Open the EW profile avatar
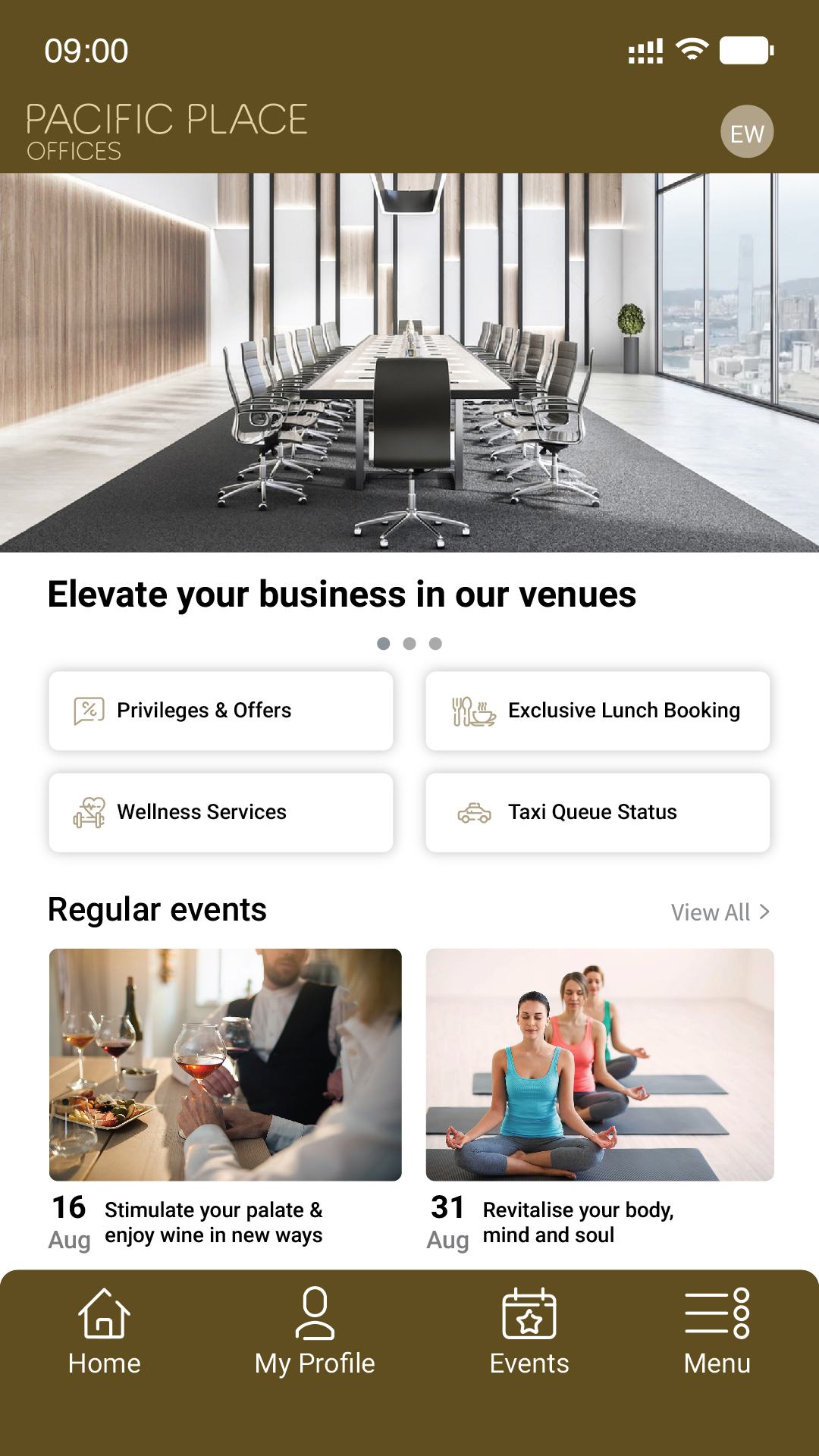Image resolution: width=819 pixels, height=1456 pixels. tap(746, 132)
